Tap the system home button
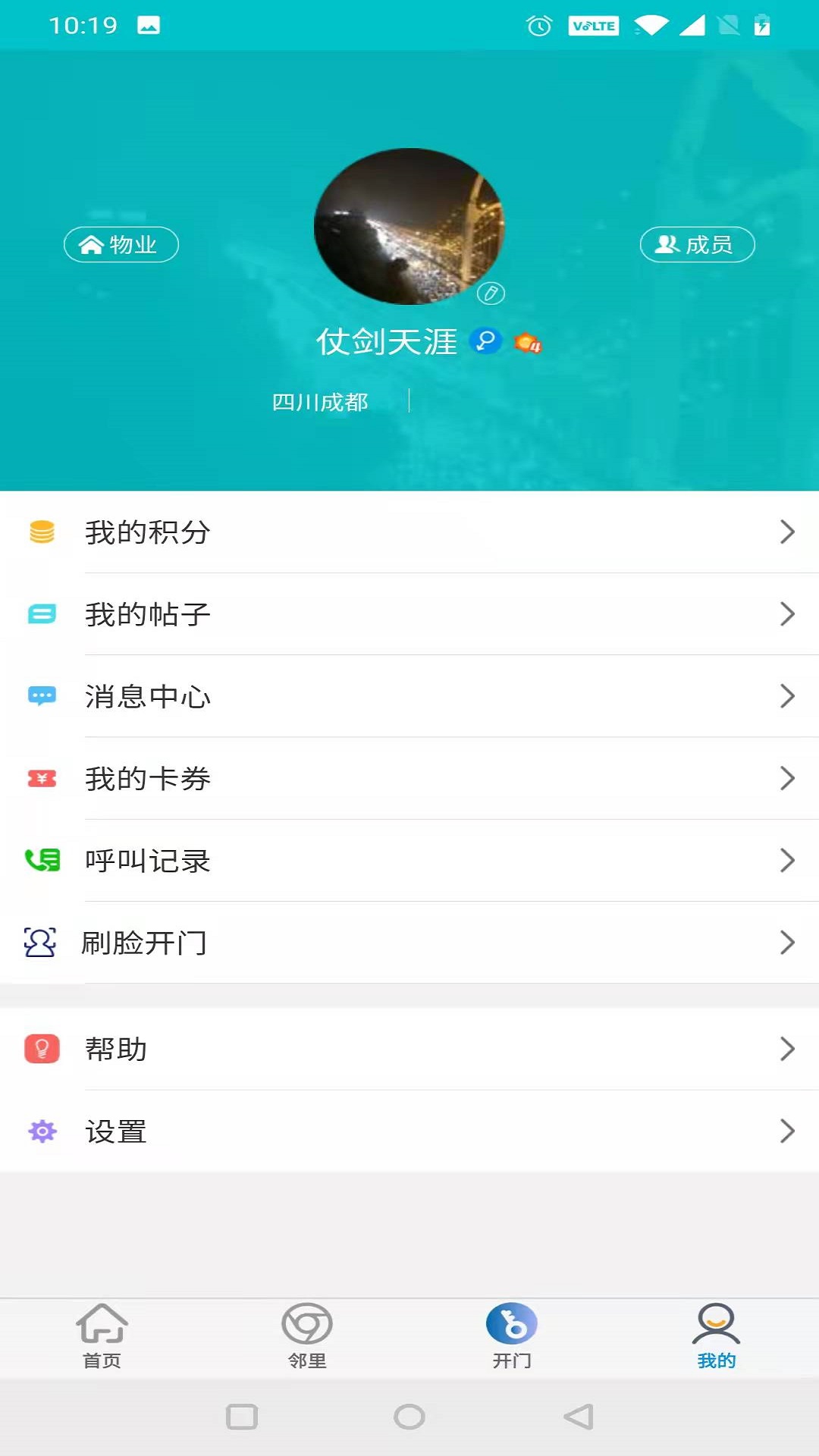This screenshot has height=1456, width=819. point(409,1417)
